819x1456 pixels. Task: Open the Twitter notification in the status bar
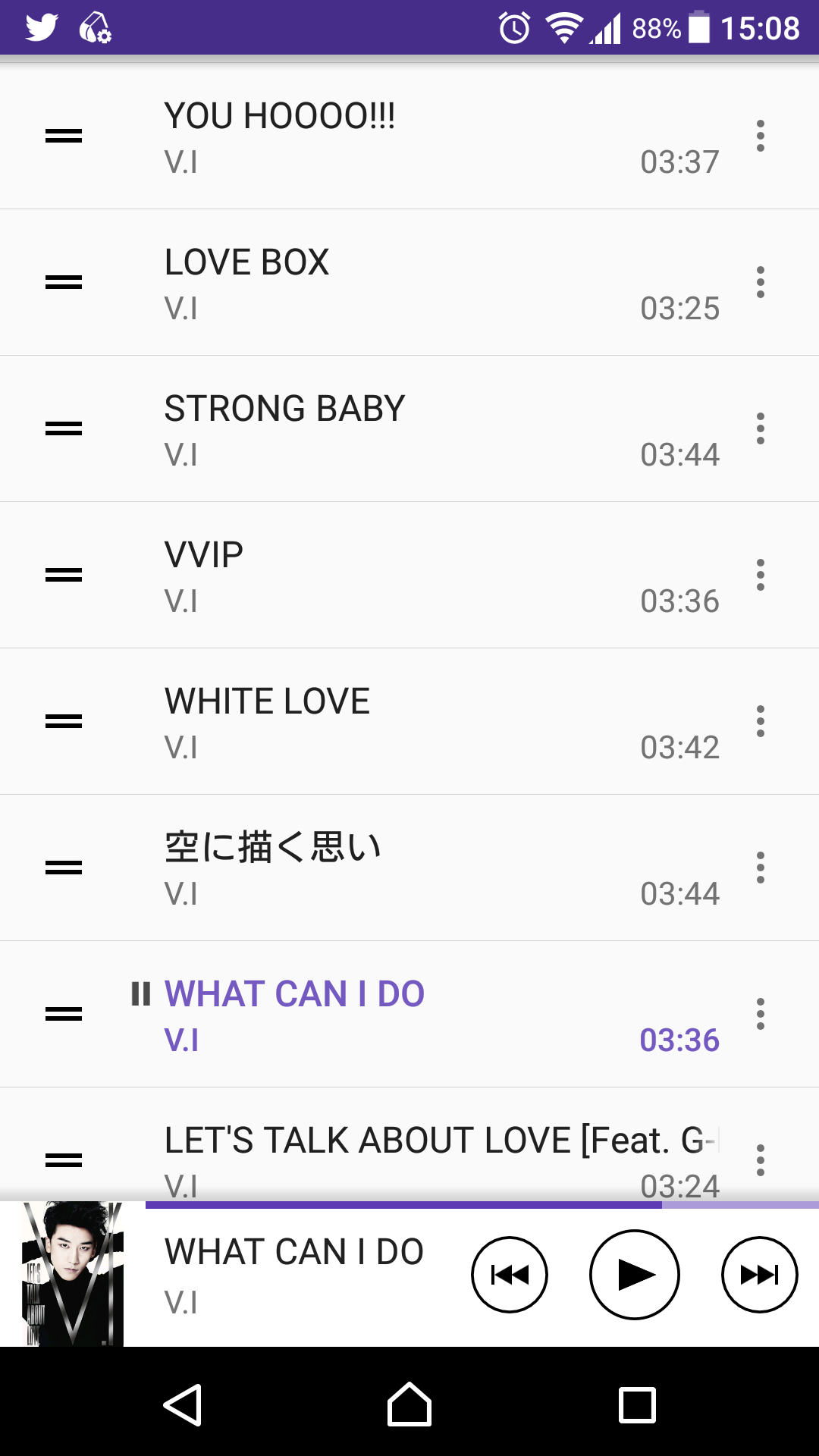point(43,27)
